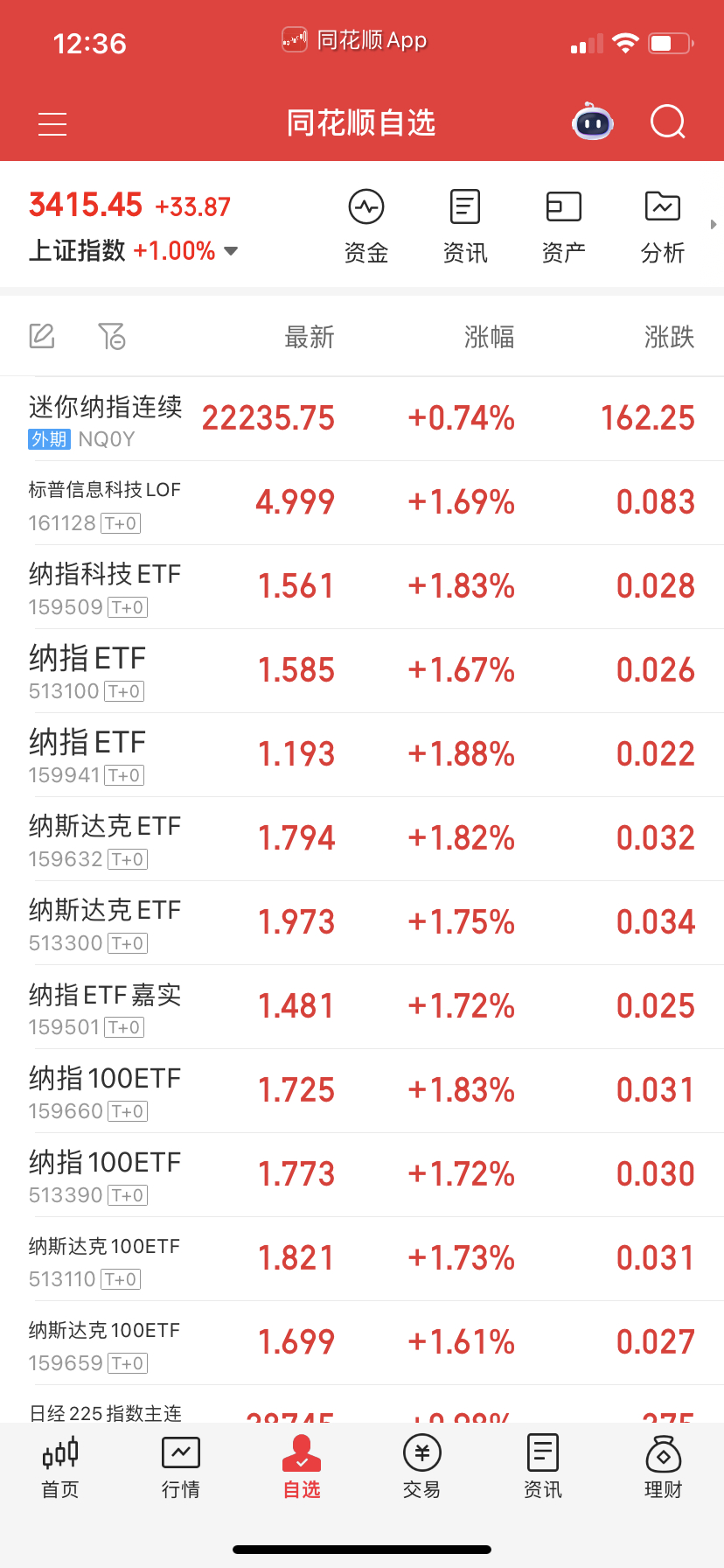
Task: Open the 资金 shortcut
Action: [x=366, y=227]
